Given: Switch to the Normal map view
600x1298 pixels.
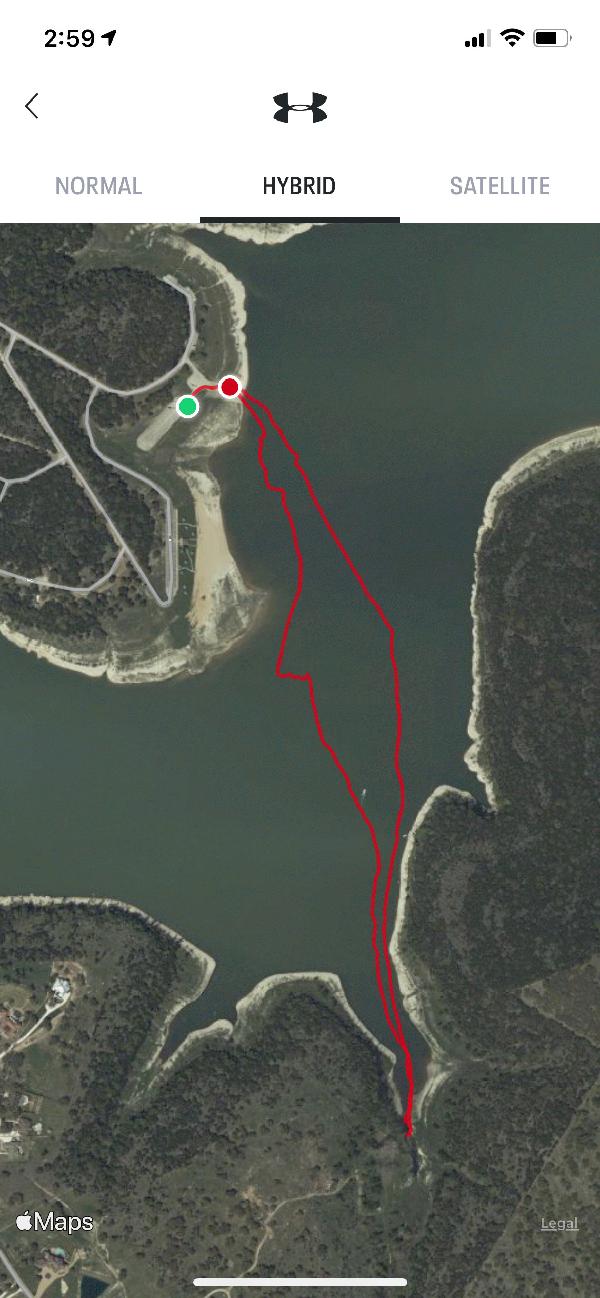Looking at the screenshot, I should click(99, 186).
